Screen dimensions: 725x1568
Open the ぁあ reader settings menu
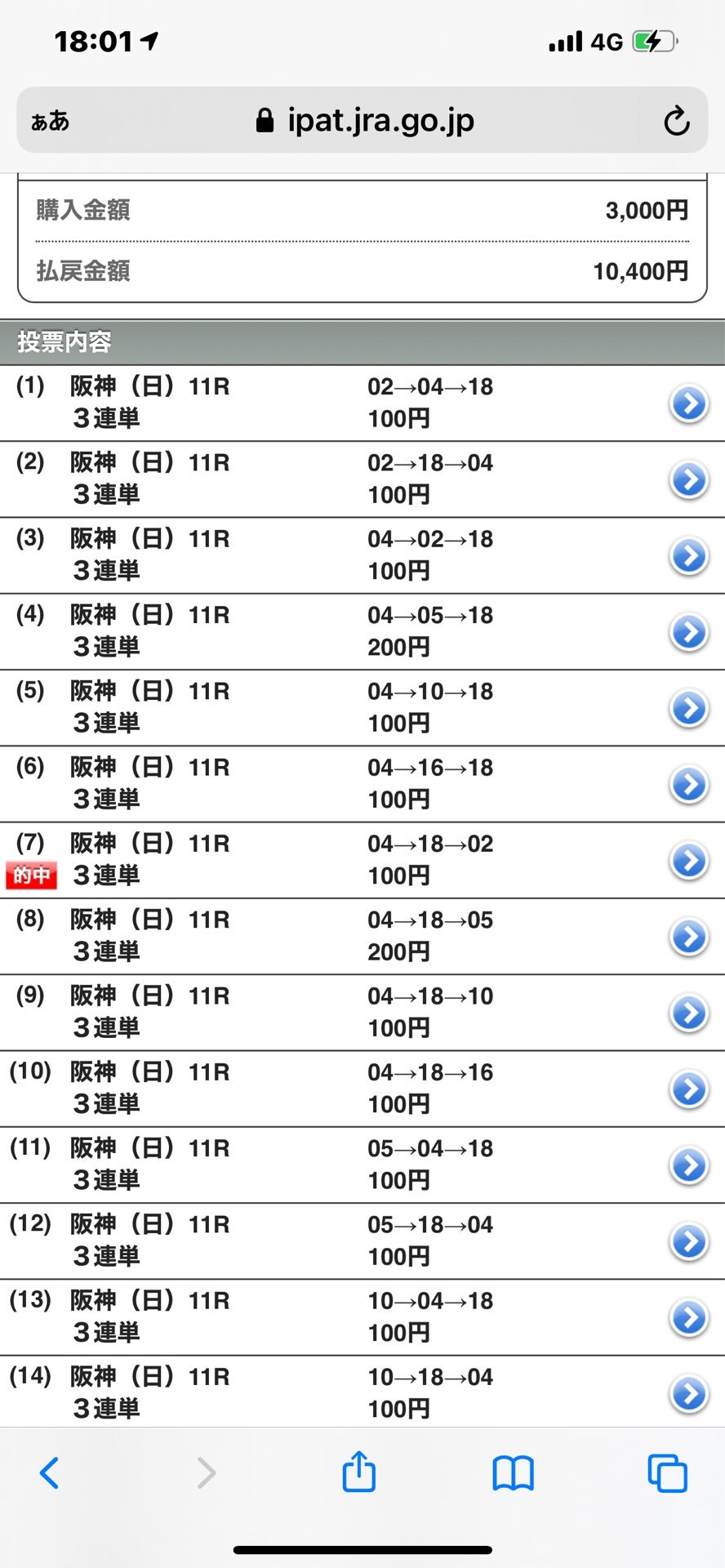click(x=51, y=122)
